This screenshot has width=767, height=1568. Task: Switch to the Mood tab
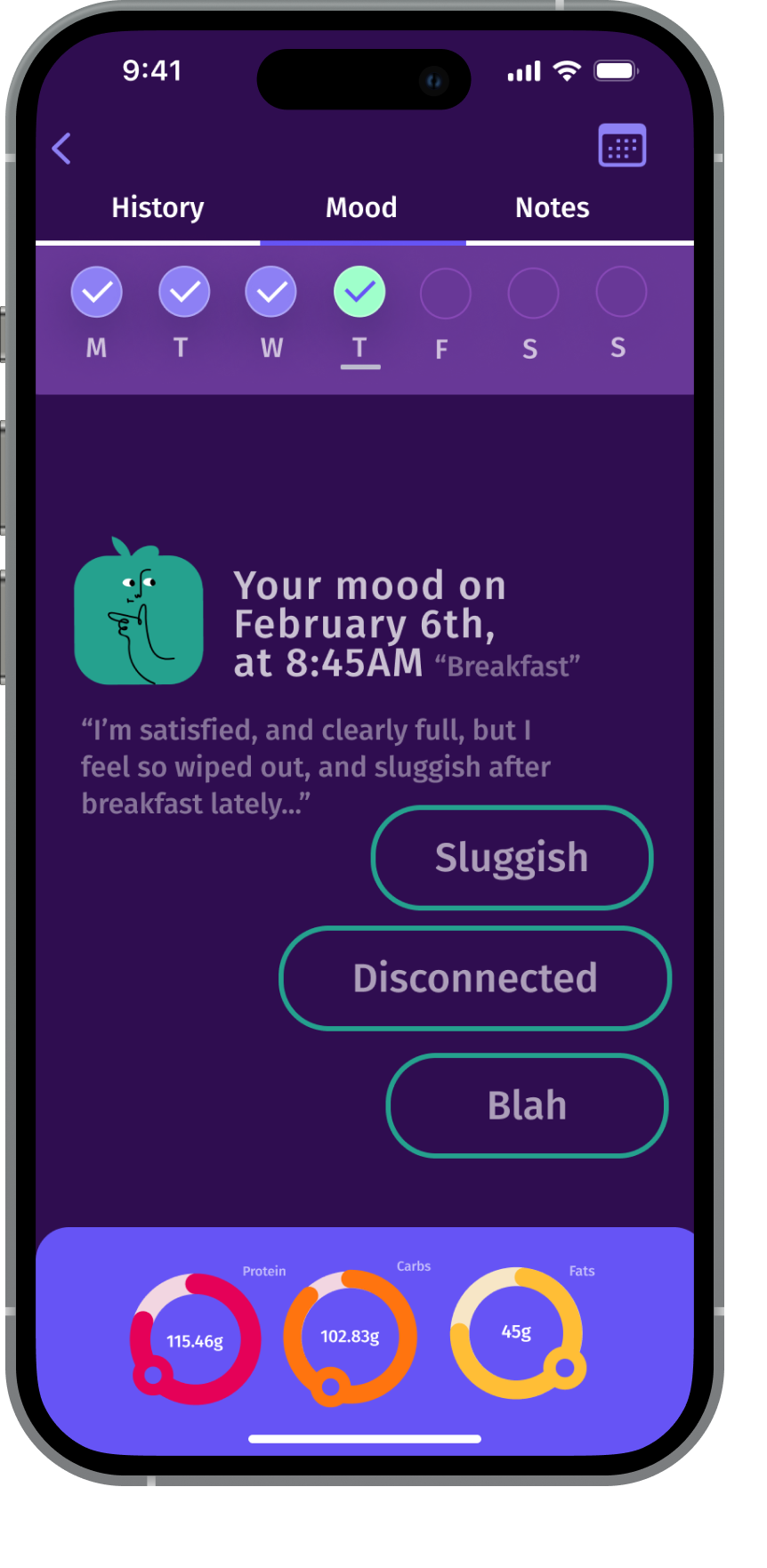point(361,208)
